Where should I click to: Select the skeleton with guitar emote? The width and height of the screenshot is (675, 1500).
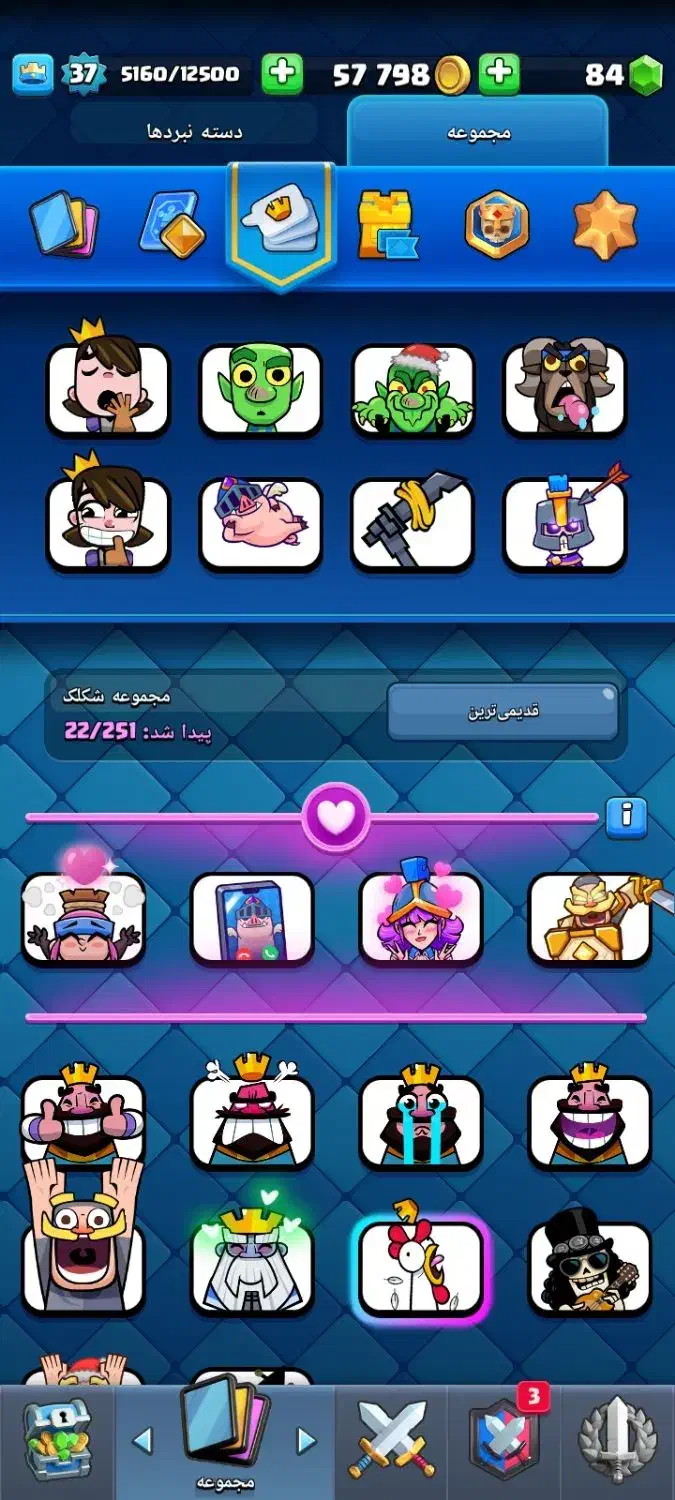[590, 1268]
